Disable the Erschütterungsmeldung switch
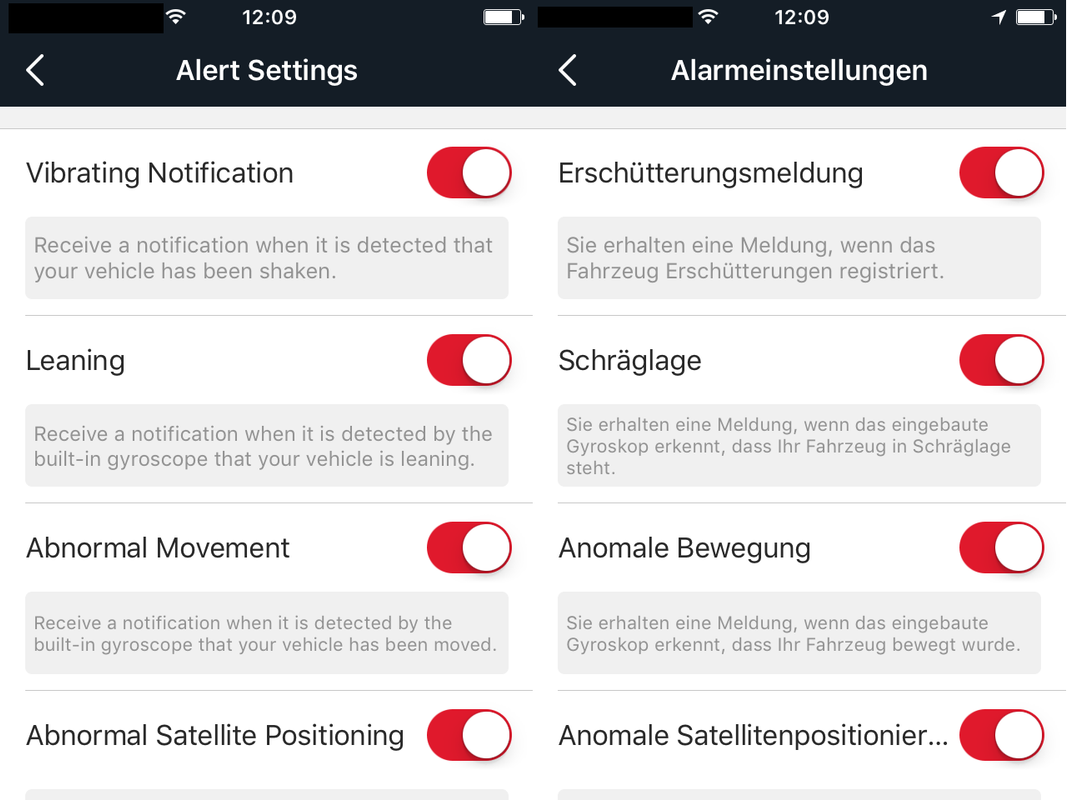The image size is (1068, 800). pos(1000,173)
